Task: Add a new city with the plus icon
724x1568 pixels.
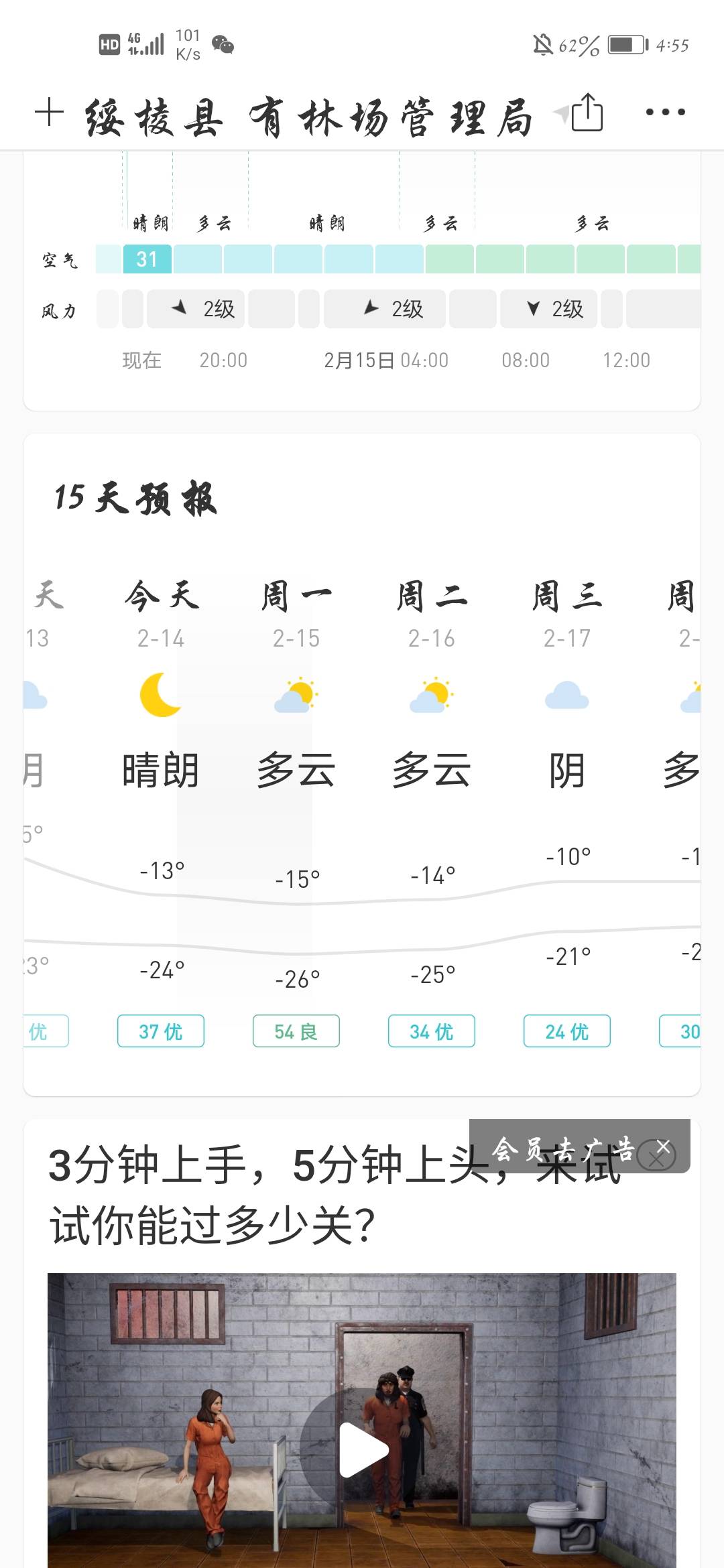Action: (49, 112)
